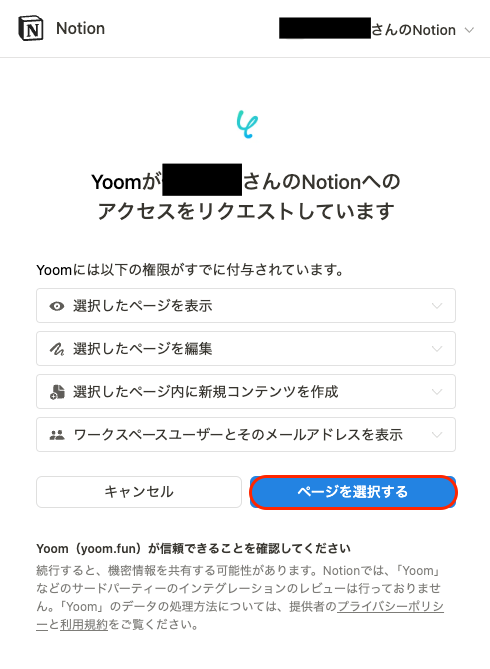Expand the 選択したページを表示 permission
This screenshot has height=669, width=490.
(x=246, y=305)
